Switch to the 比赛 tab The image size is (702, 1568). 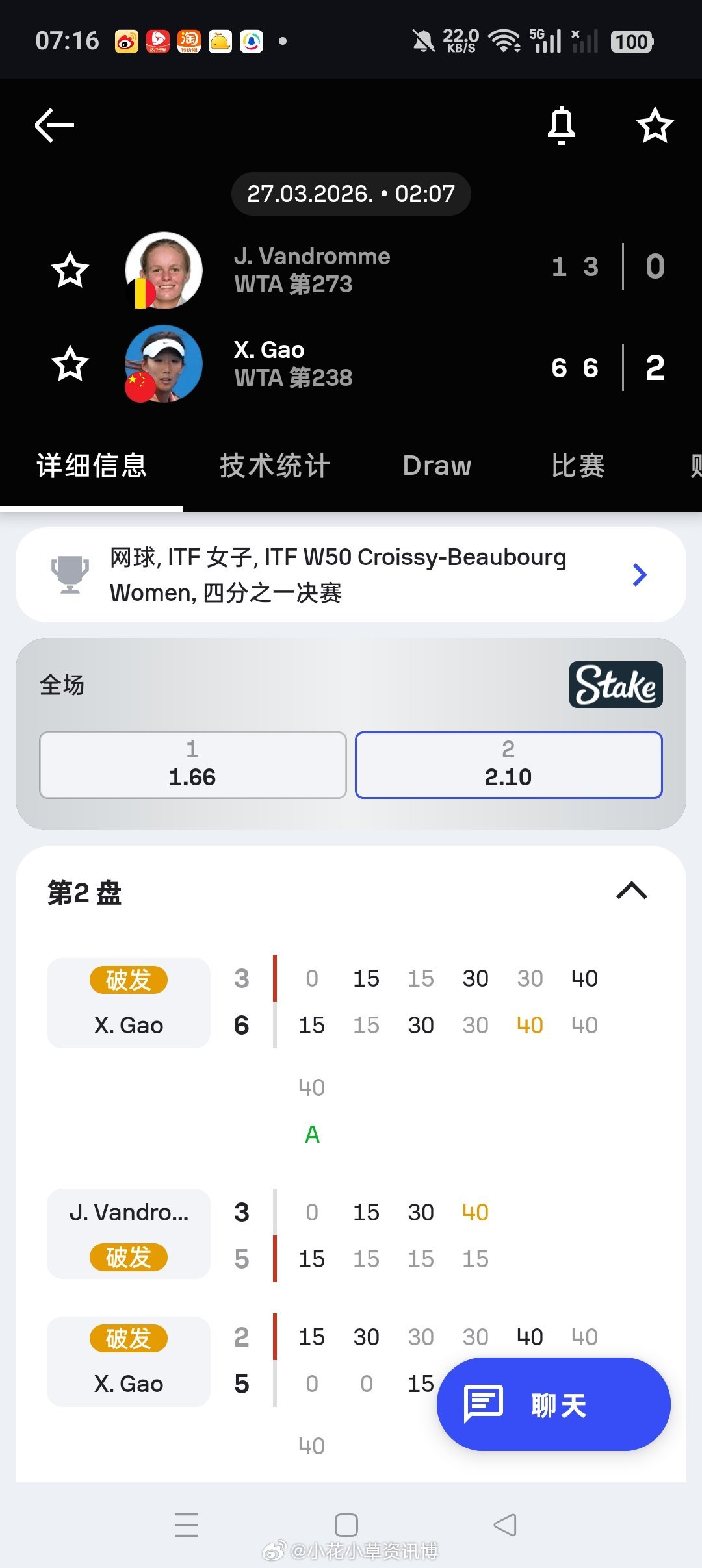coord(578,466)
